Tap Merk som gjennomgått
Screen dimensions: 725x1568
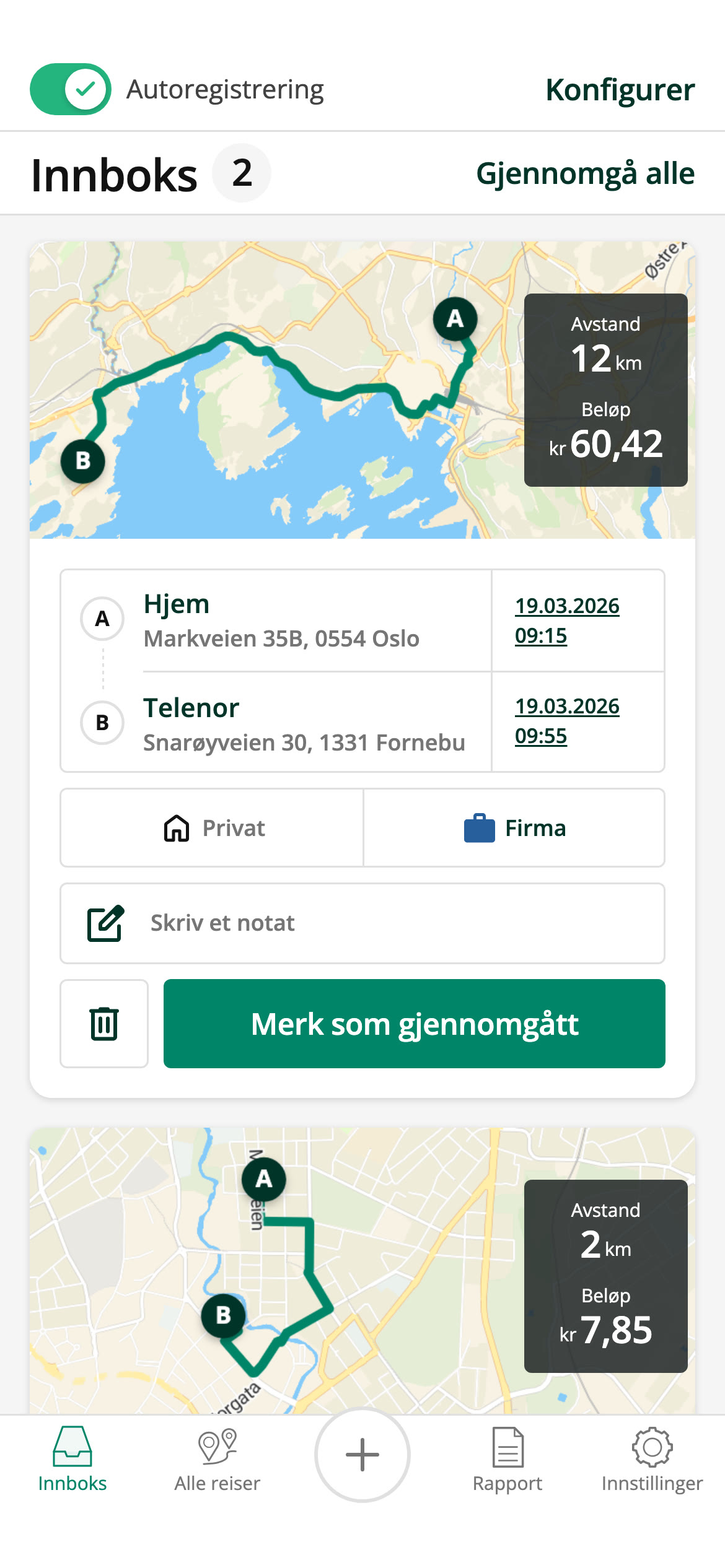[x=415, y=1024]
